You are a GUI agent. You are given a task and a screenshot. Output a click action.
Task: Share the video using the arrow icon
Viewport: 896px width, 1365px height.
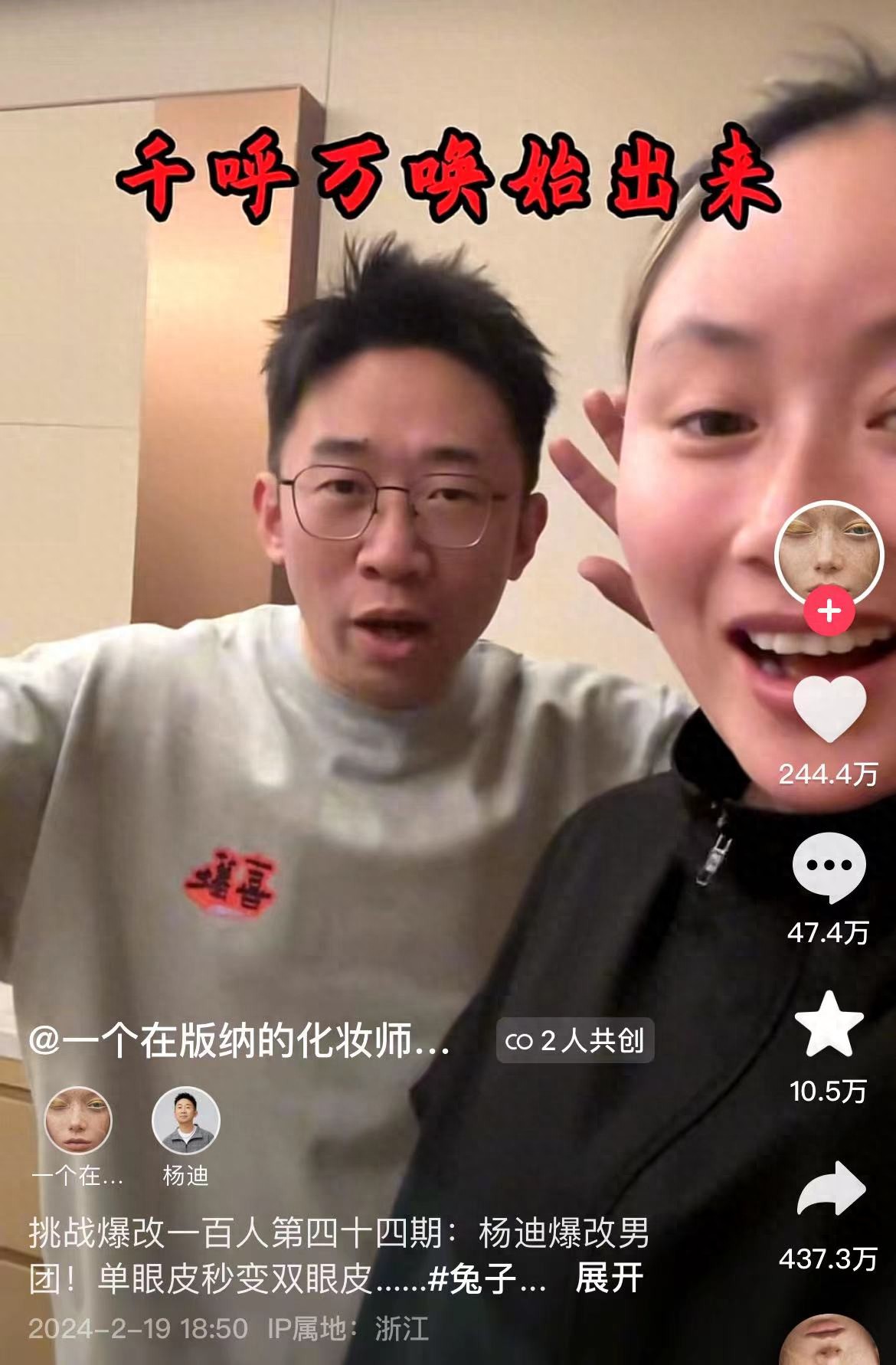[830, 1189]
